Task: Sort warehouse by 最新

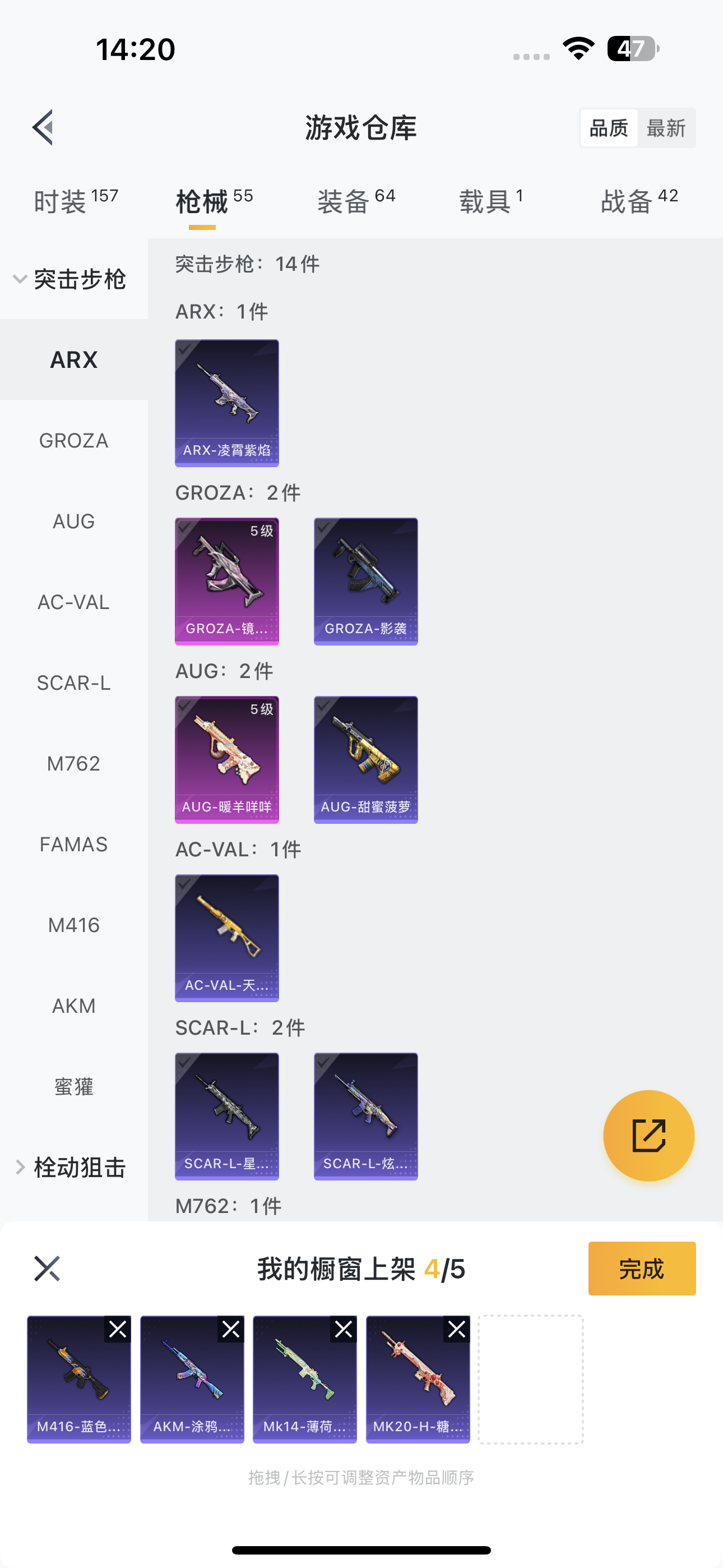Action: point(666,128)
